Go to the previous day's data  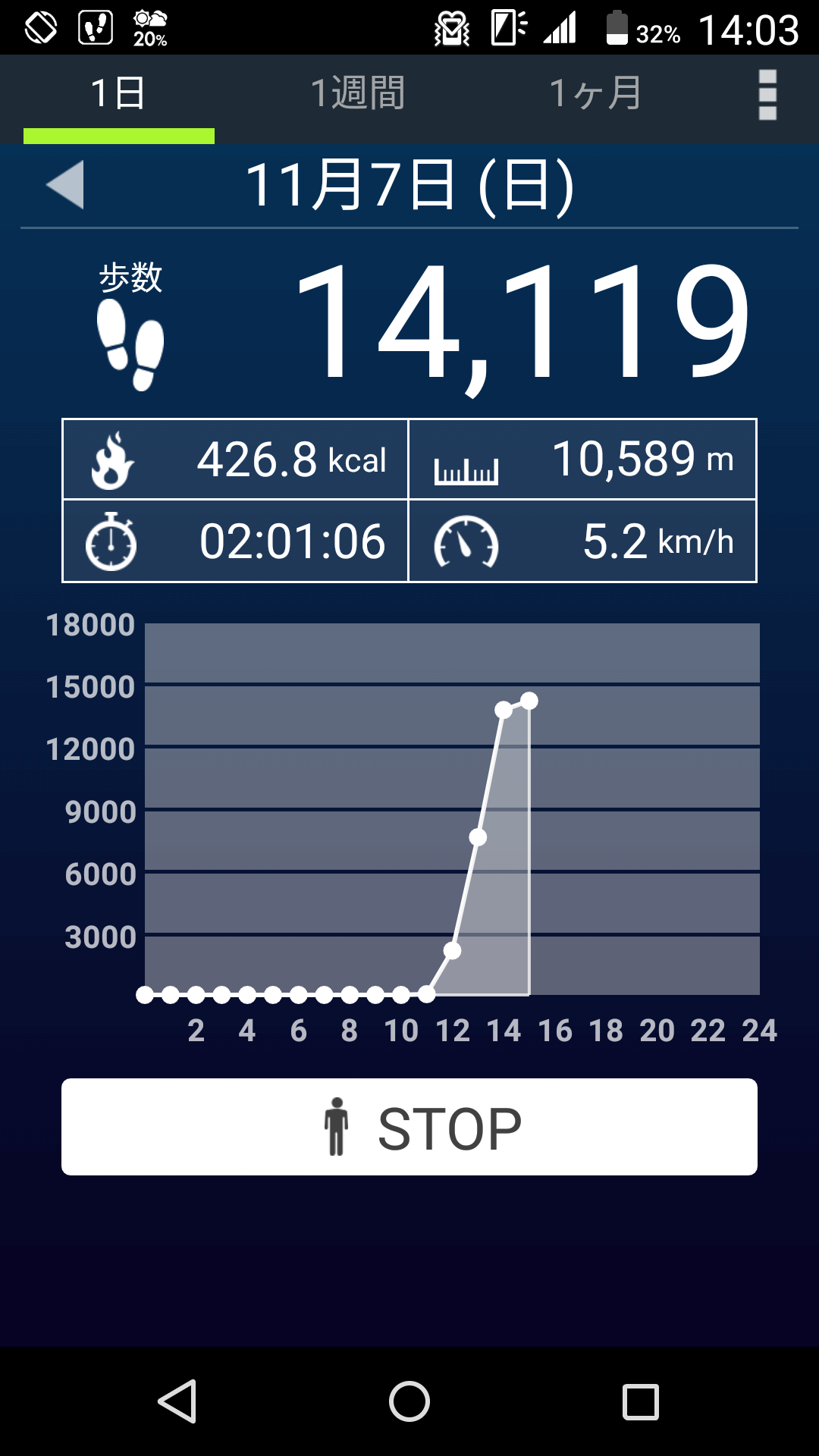click(x=65, y=185)
